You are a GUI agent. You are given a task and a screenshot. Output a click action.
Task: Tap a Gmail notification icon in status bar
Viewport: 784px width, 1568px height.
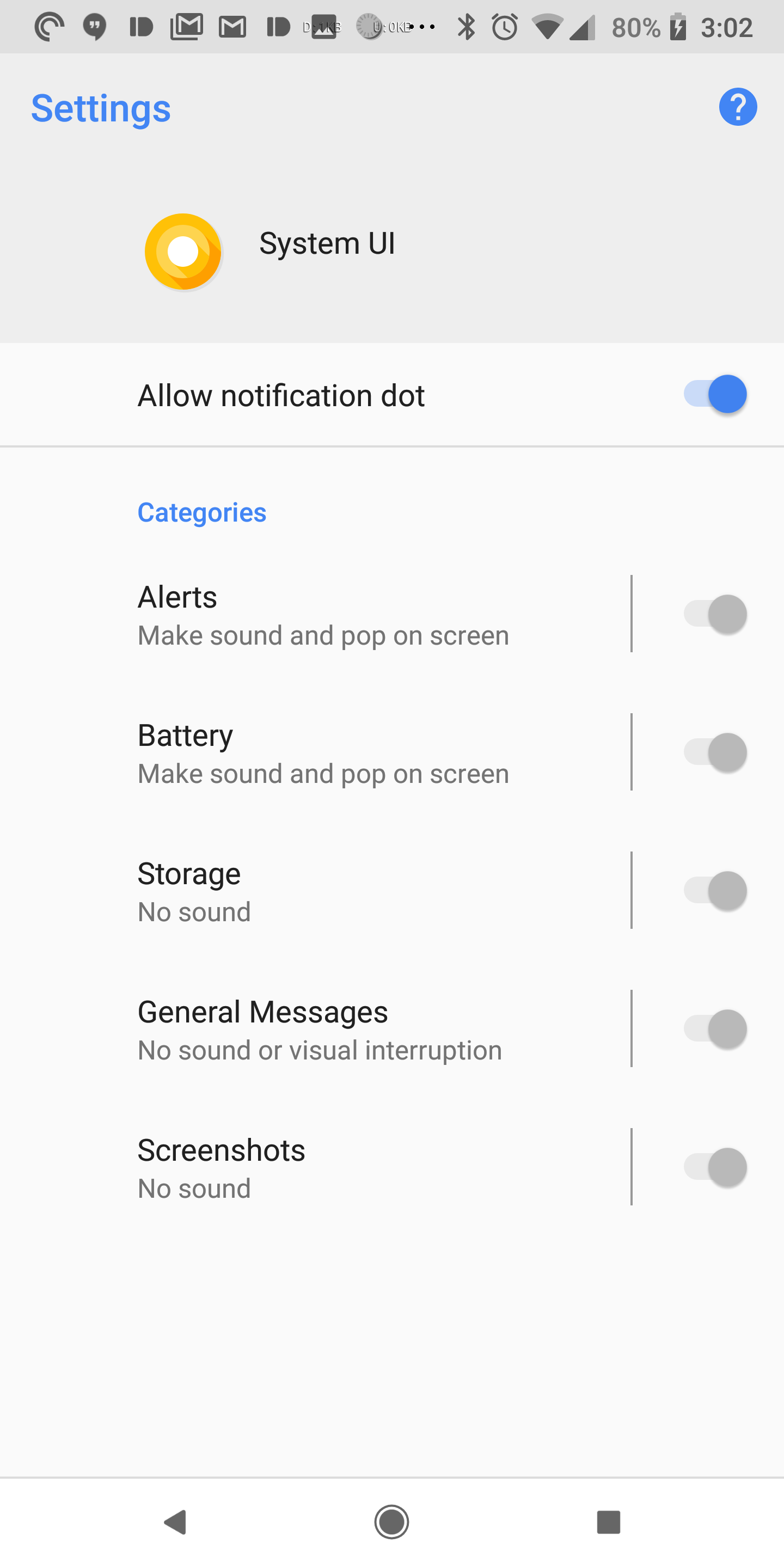click(187, 26)
